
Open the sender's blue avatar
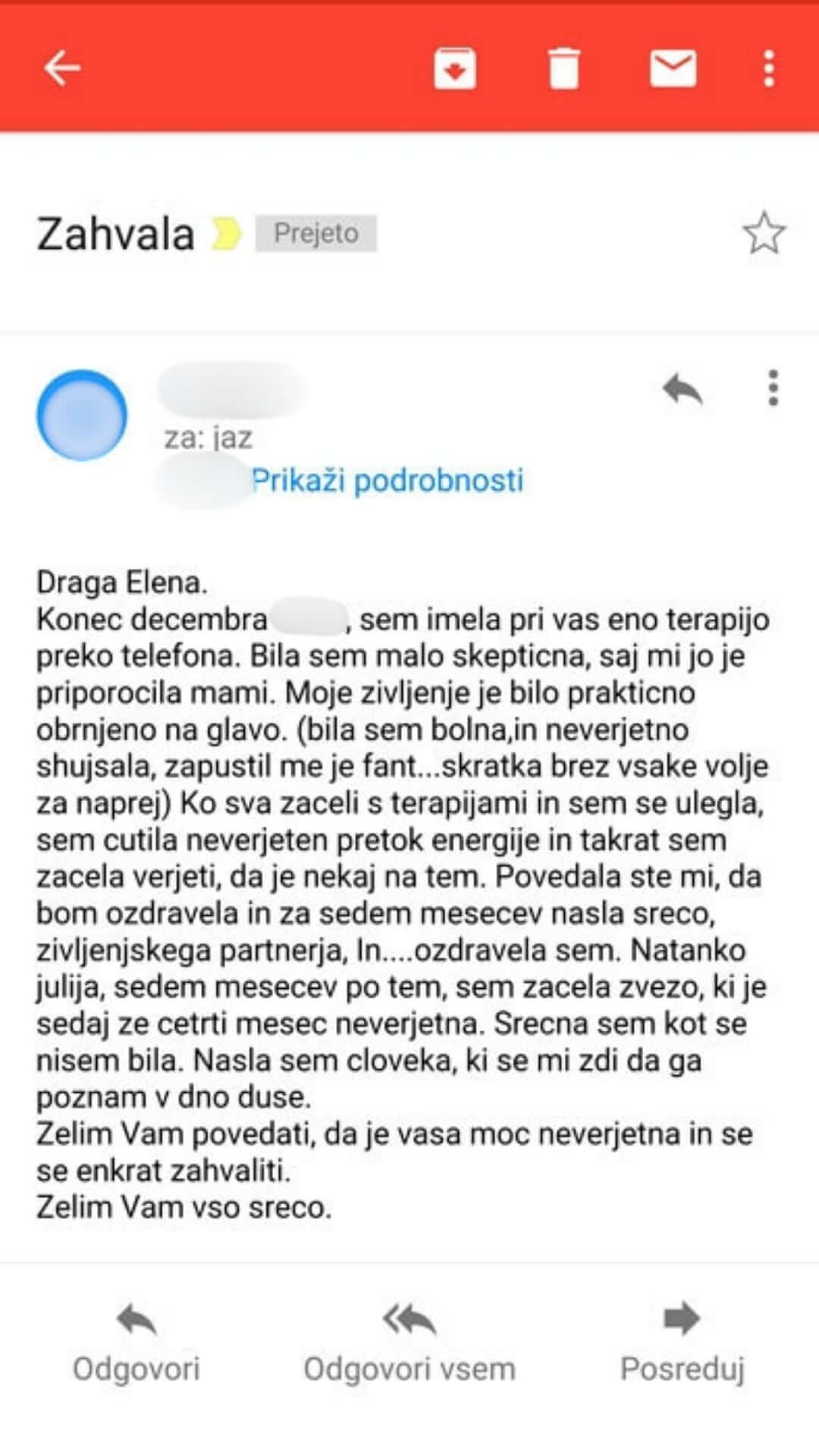point(82,415)
